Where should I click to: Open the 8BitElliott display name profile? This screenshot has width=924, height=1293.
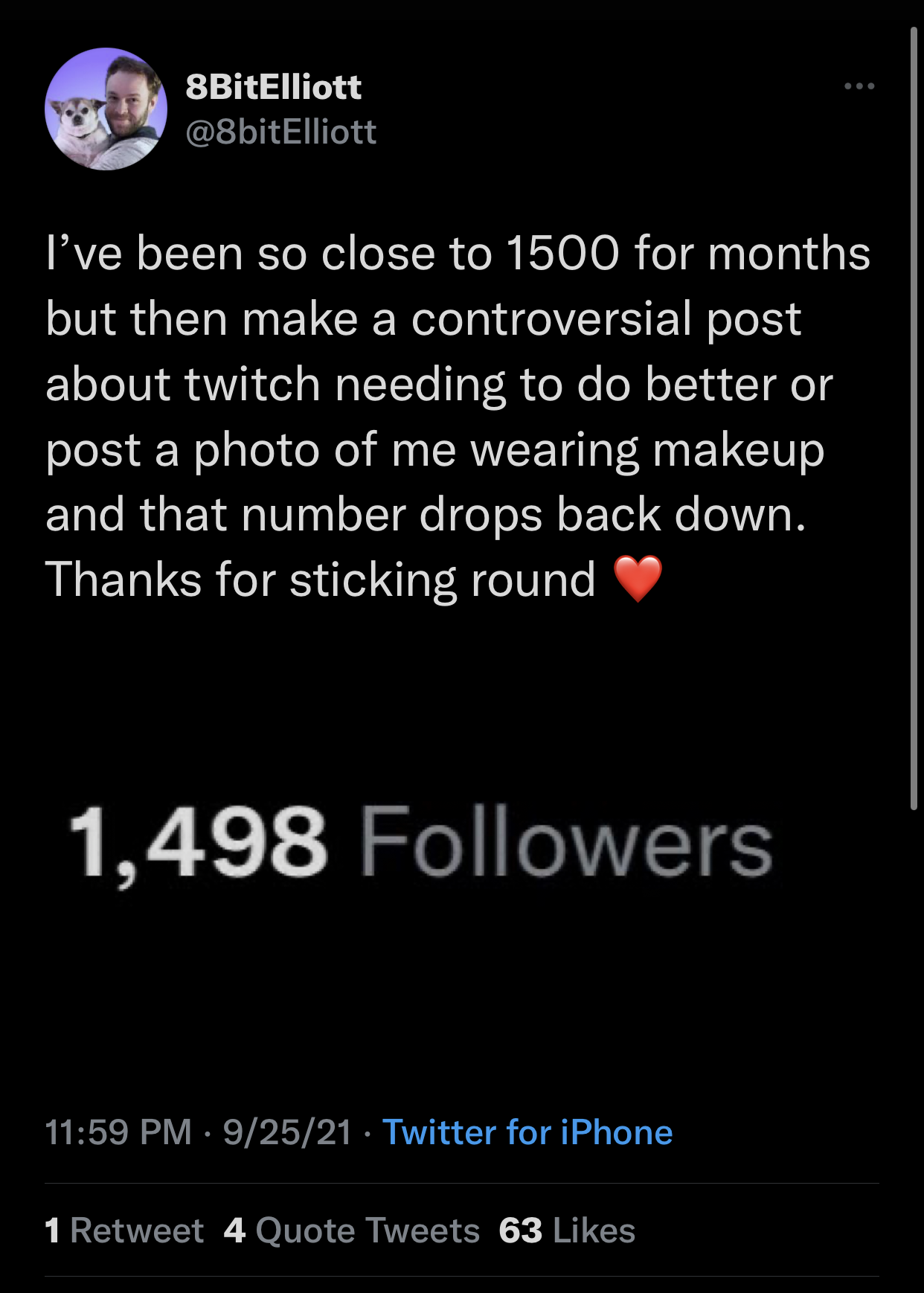(x=273, y=87)
